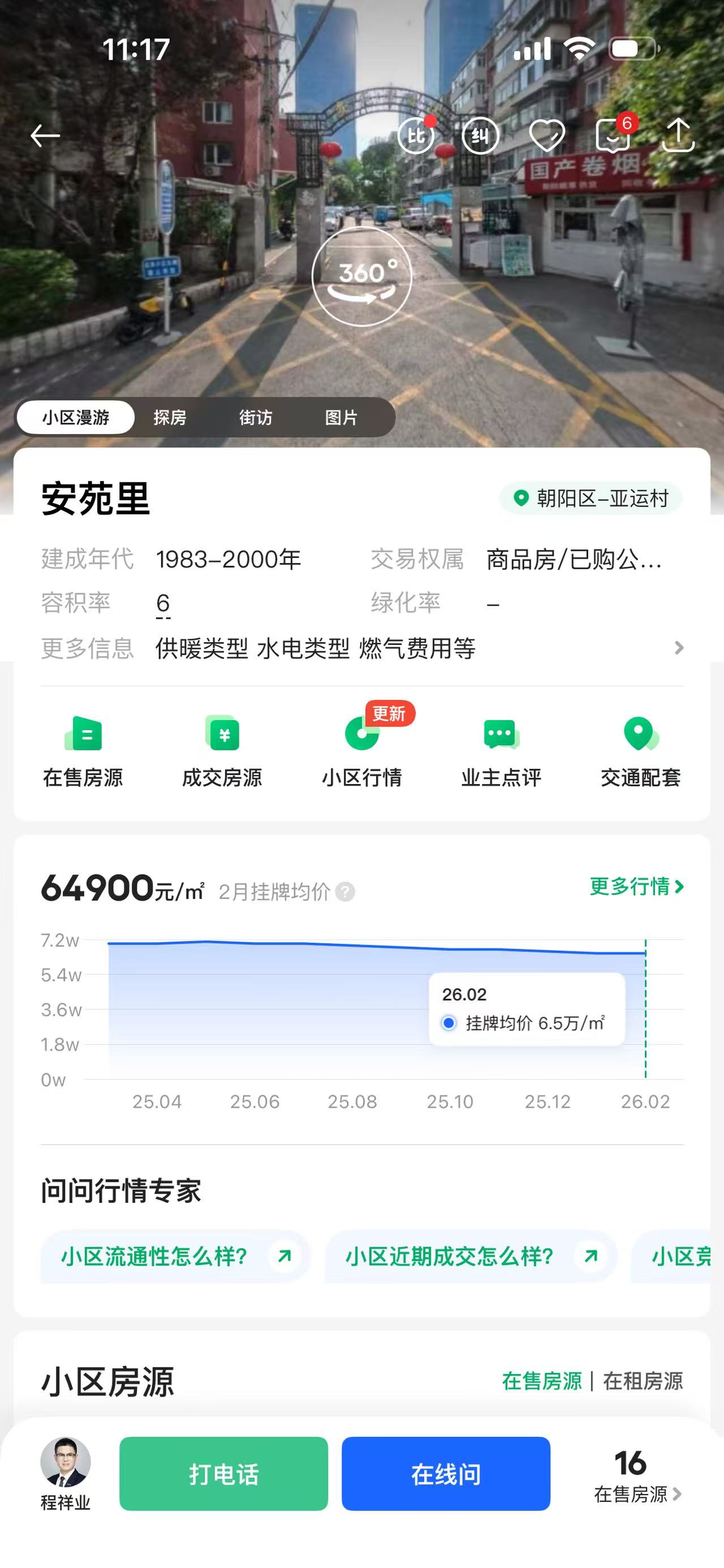724x1568 pixels.
Task: Open location chip 朝阳区-亚运村
Action: pos(591,499)
